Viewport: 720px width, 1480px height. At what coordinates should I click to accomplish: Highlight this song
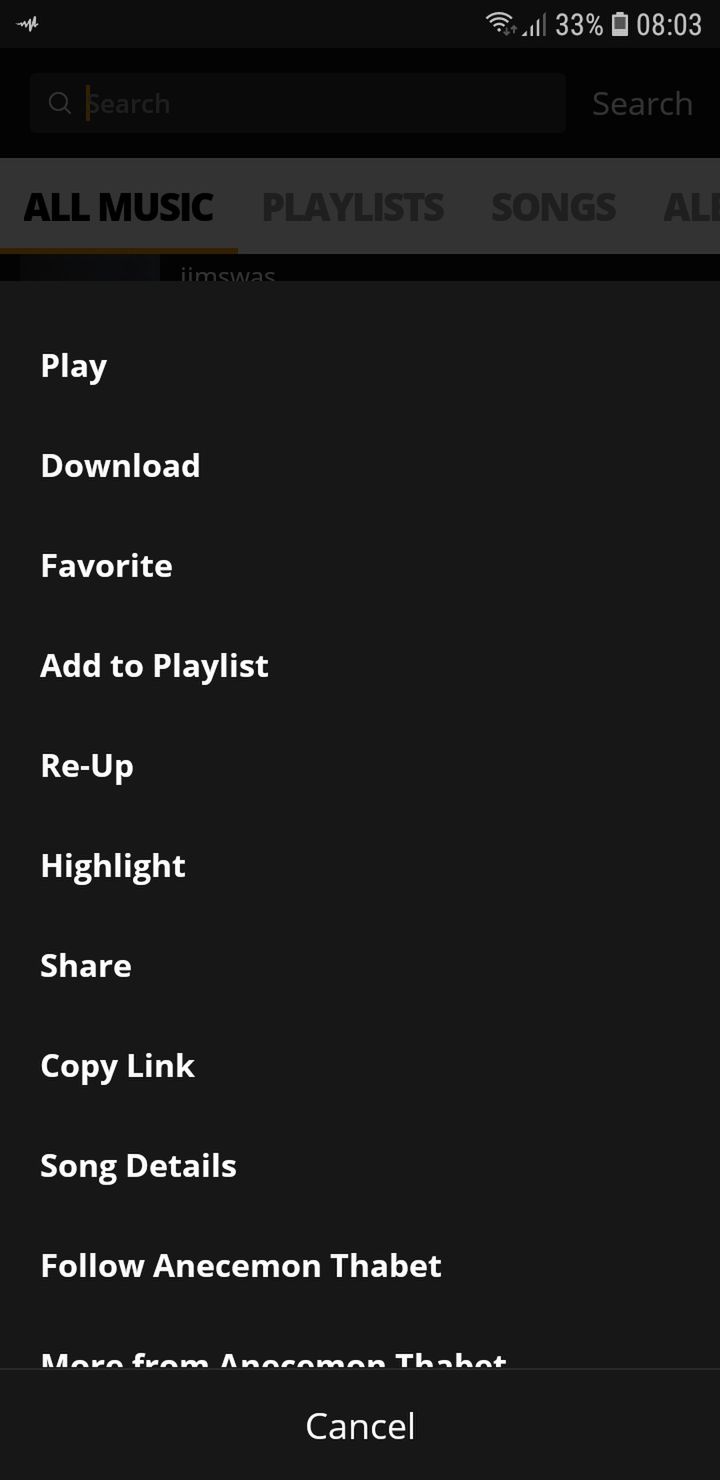(360, 866)
